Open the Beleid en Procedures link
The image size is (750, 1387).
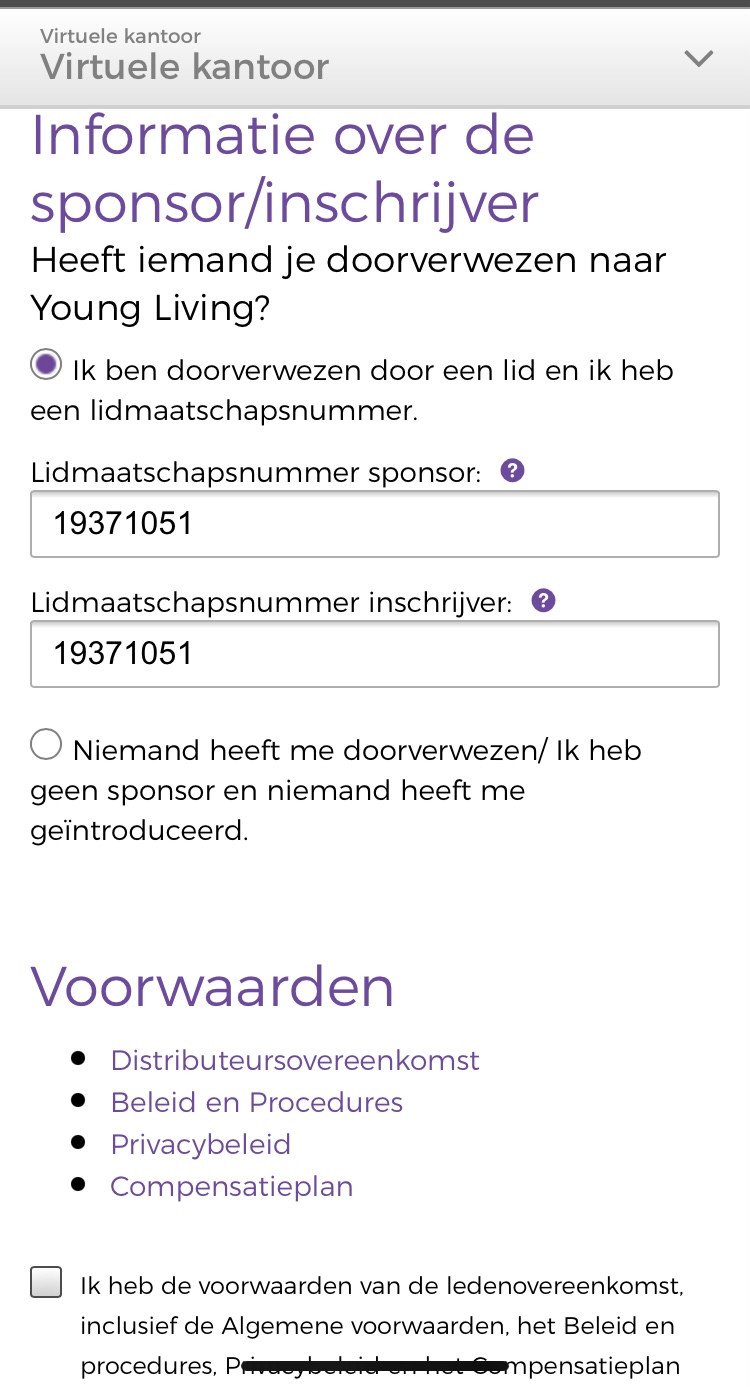tap(257, 1102)
